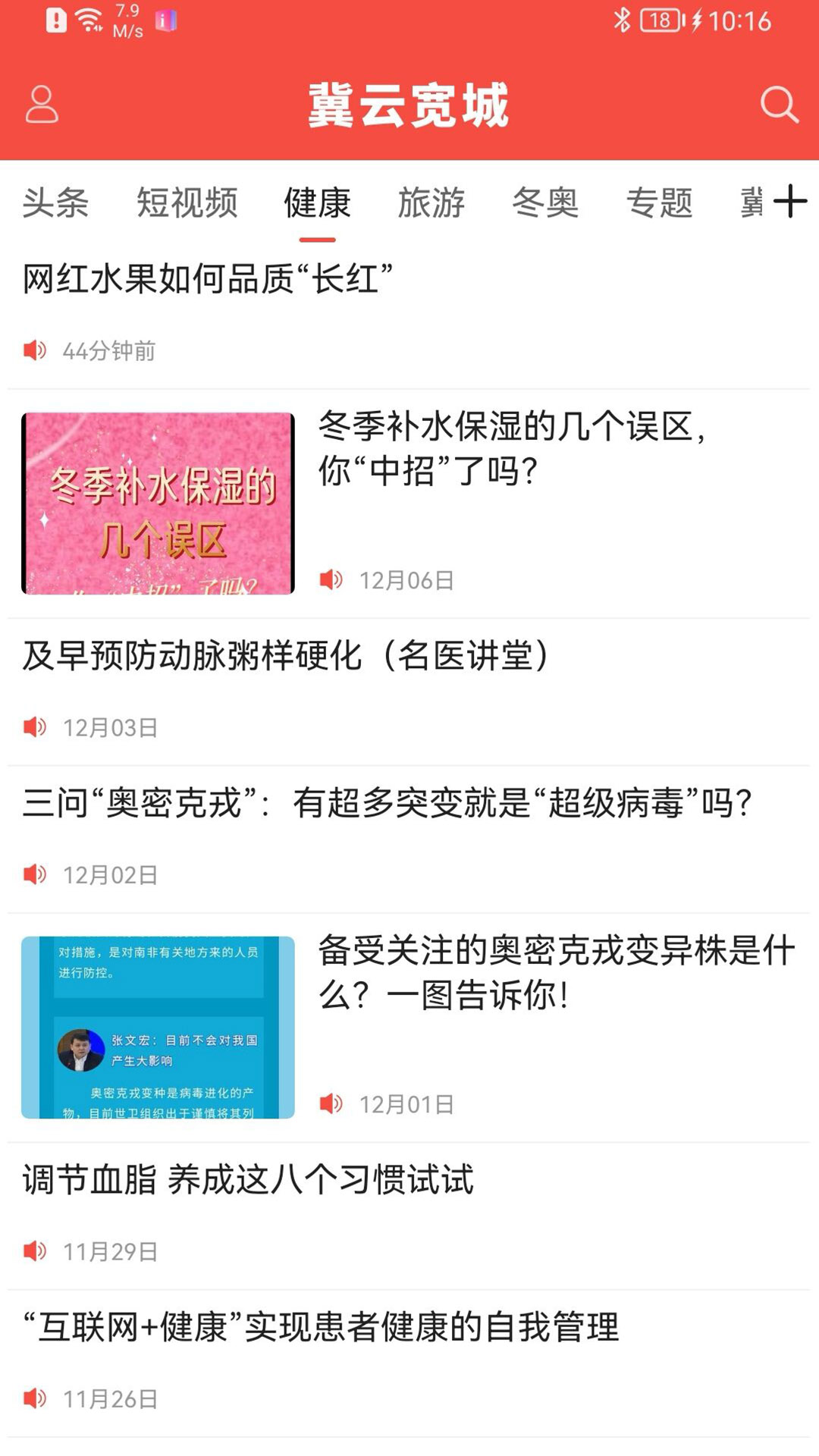Viewport: 819px width, 1456px height.
Task: Tap the plus icon to add channels
Action: click(790, 202)
